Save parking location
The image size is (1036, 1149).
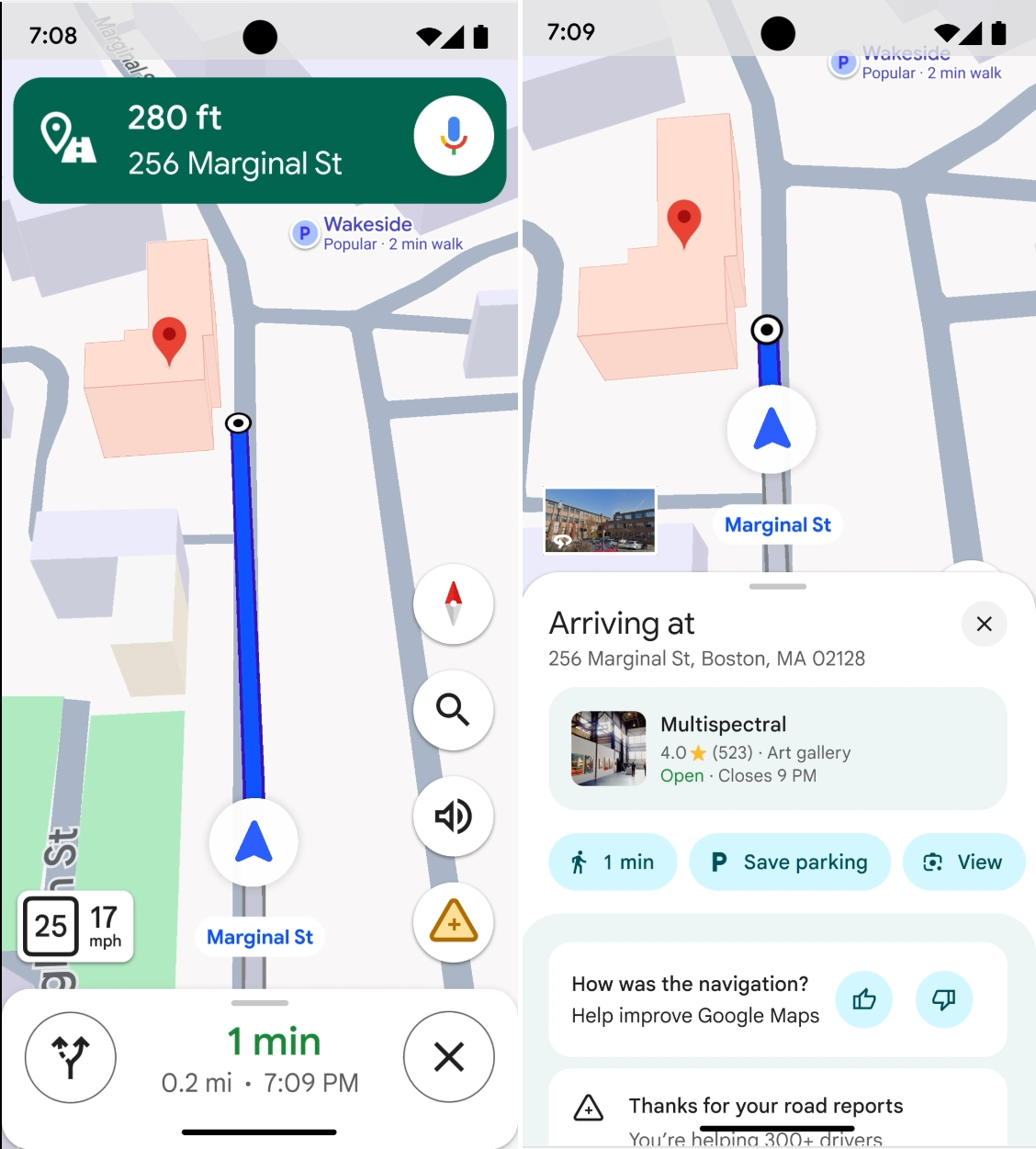click(x=790, y=862)
